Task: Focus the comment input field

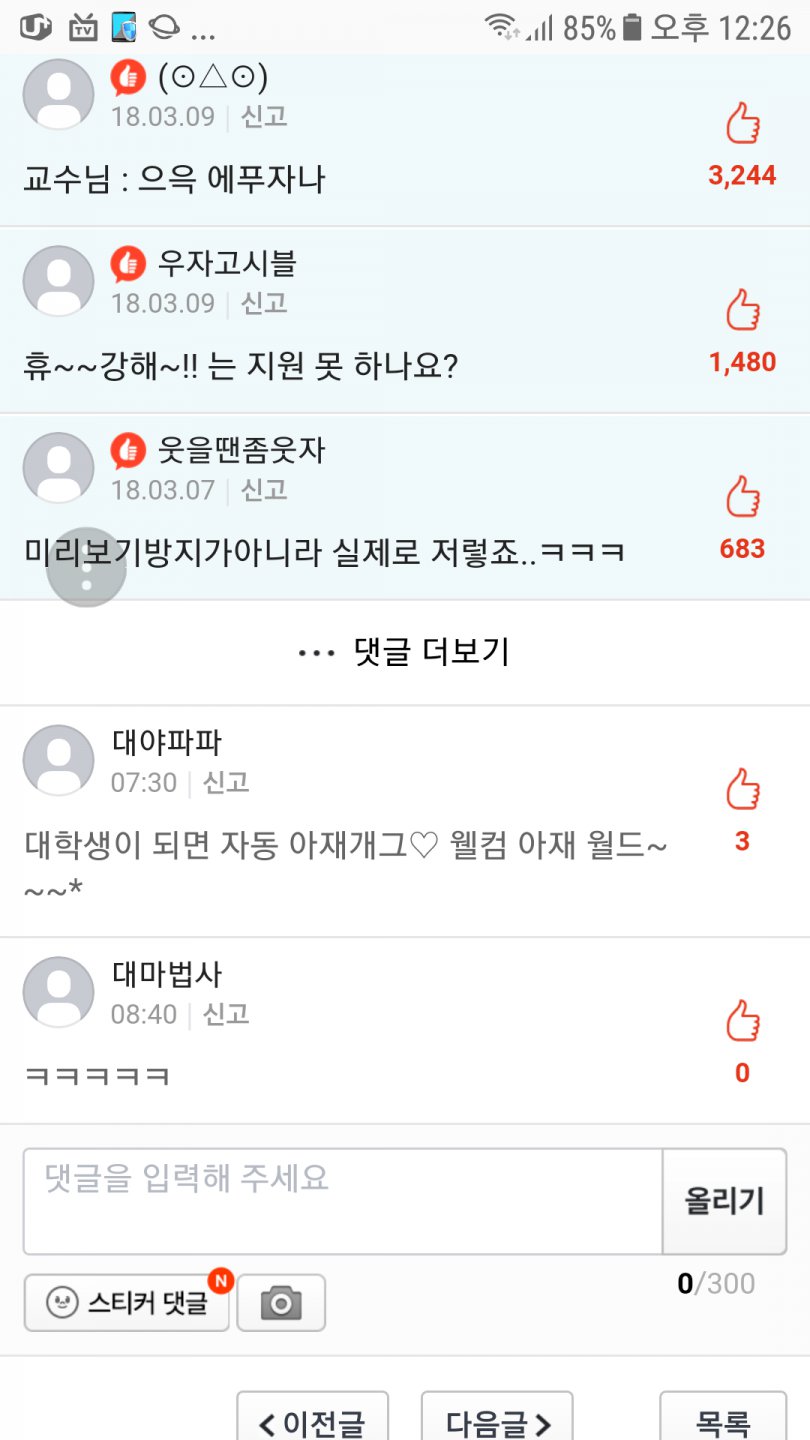Action: tap(342, 1201)
